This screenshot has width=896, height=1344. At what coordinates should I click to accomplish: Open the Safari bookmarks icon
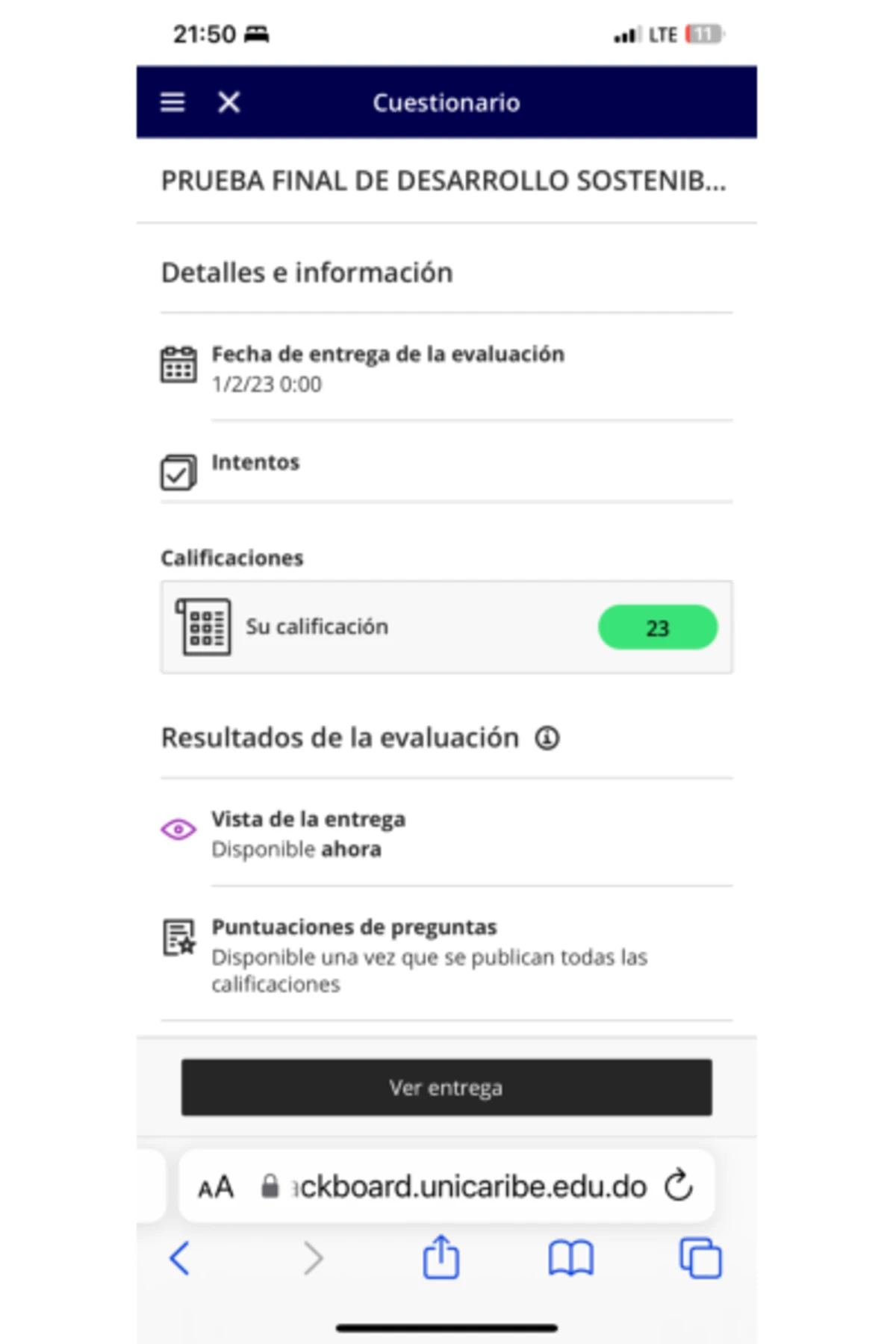coord(570,1257)
